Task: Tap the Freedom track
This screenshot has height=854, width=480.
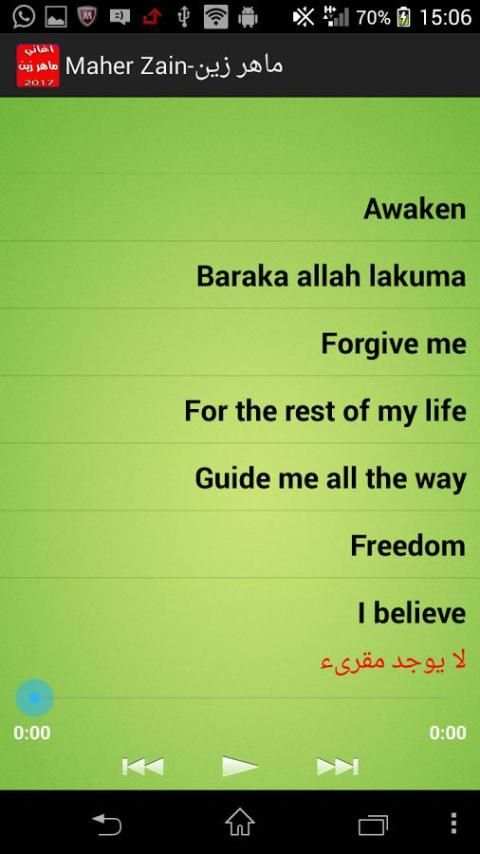Action: tap(240, 545)
